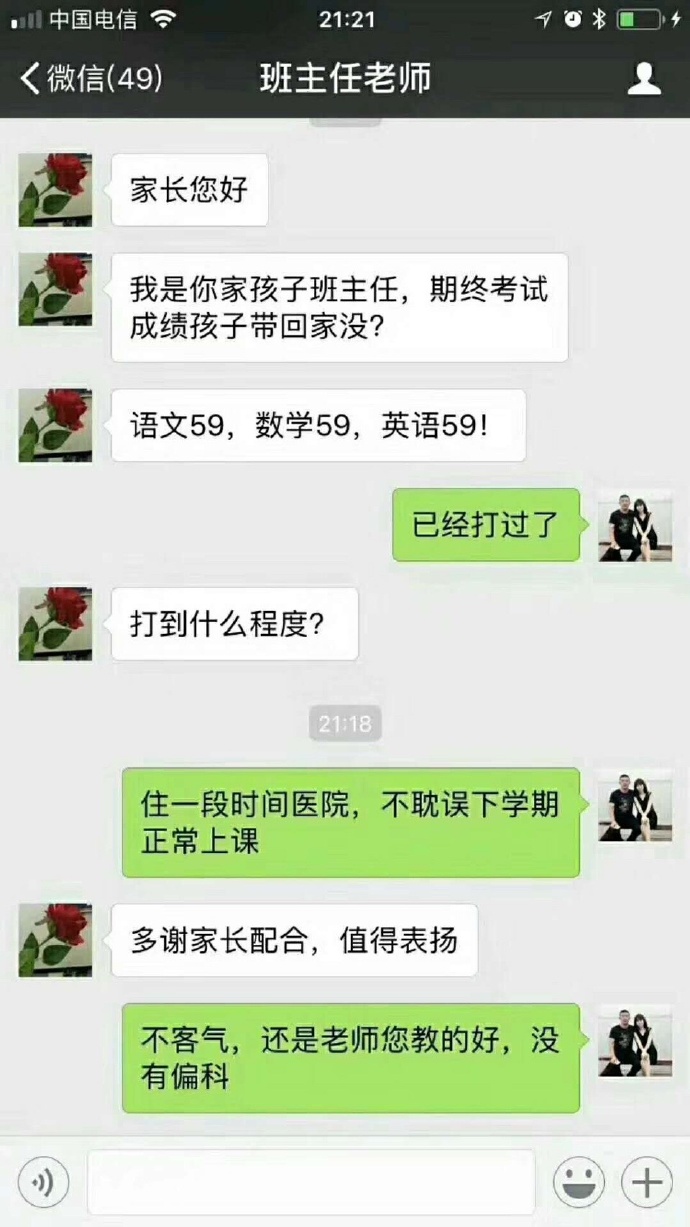Tap the teacher's rose avatar beside 家长您好
The height and width of the screenshot is (1227, 690).
[55, 189]
